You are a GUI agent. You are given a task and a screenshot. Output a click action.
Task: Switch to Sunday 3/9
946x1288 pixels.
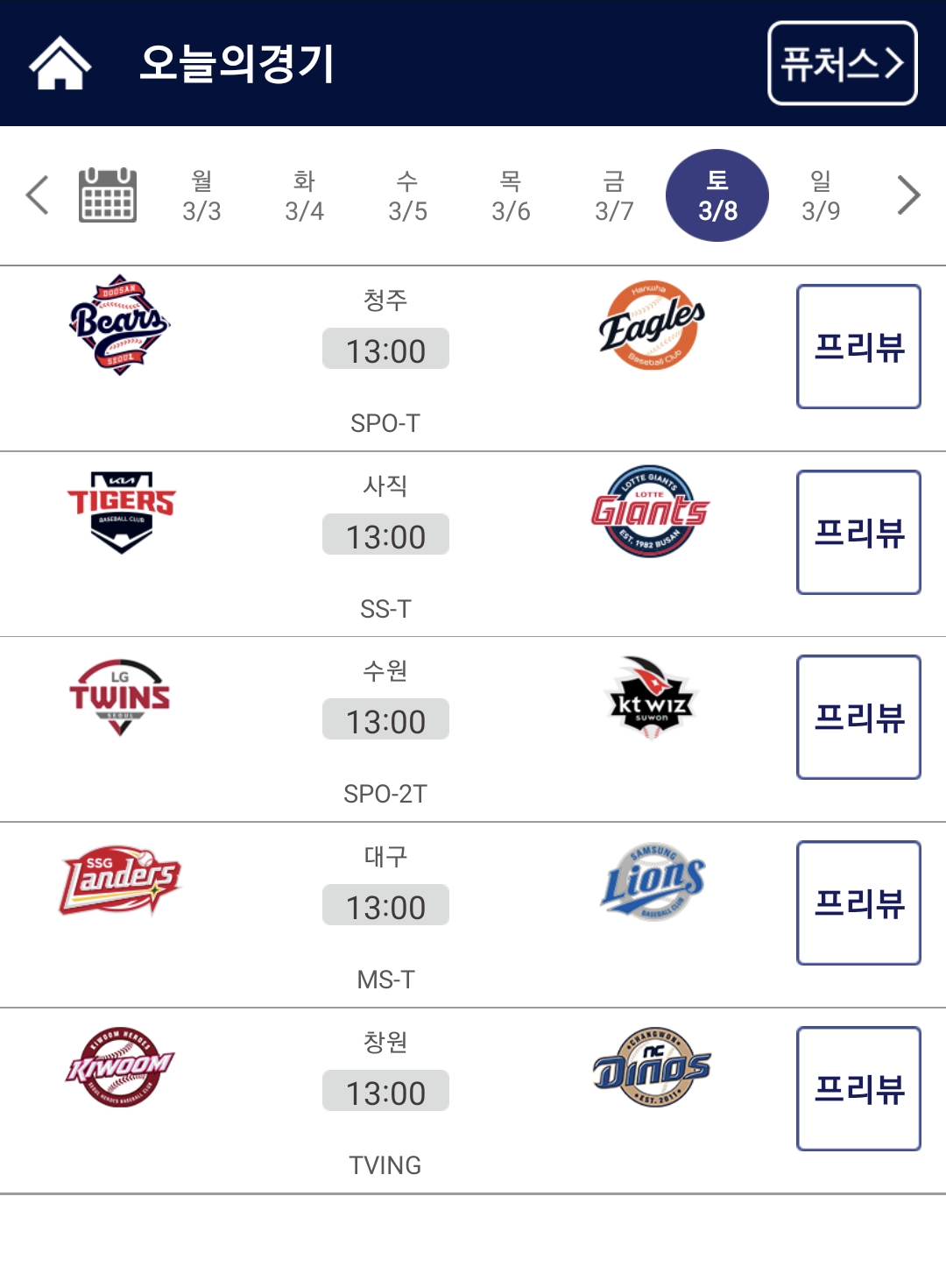tap(821, 195)
